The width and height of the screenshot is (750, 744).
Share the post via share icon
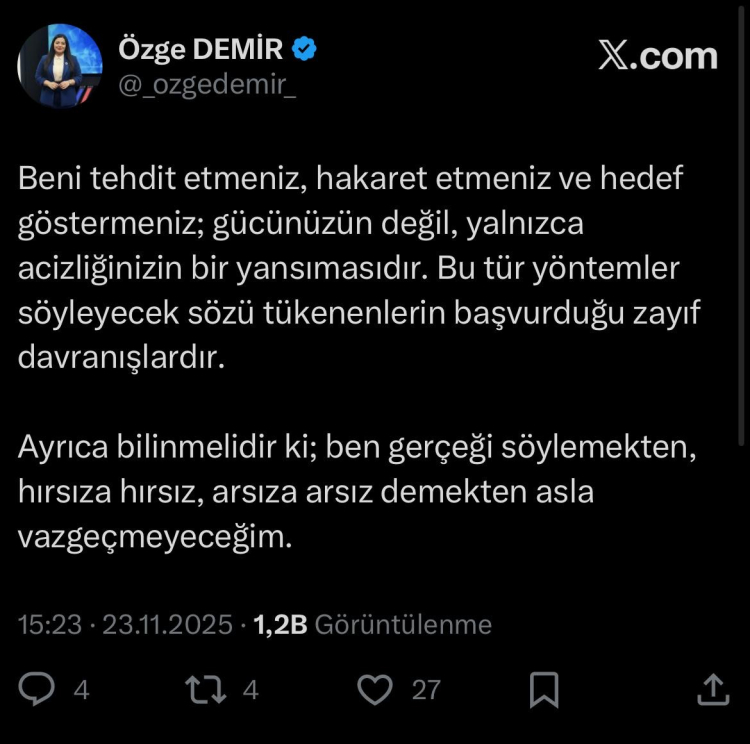click(x=711, y=688)
